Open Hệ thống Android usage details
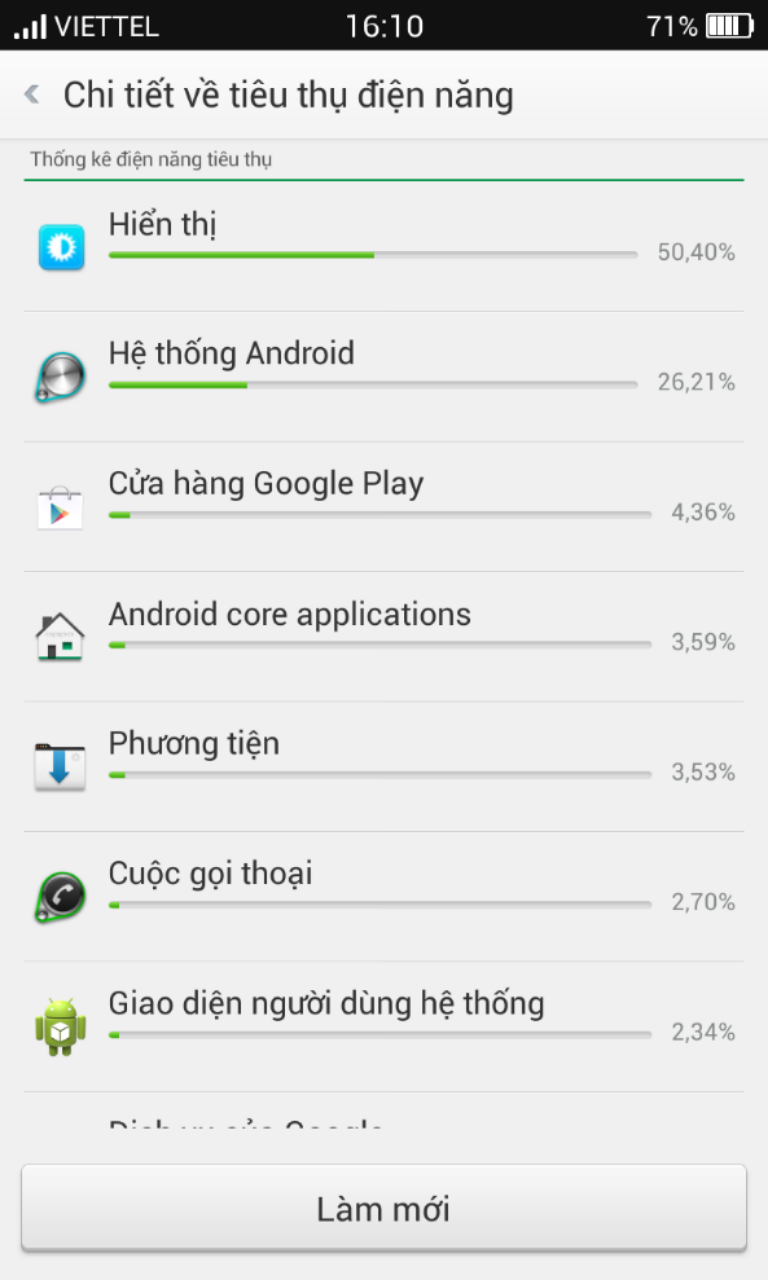The width and height of the screenshot is (768, 1280). tap(384, 377)
